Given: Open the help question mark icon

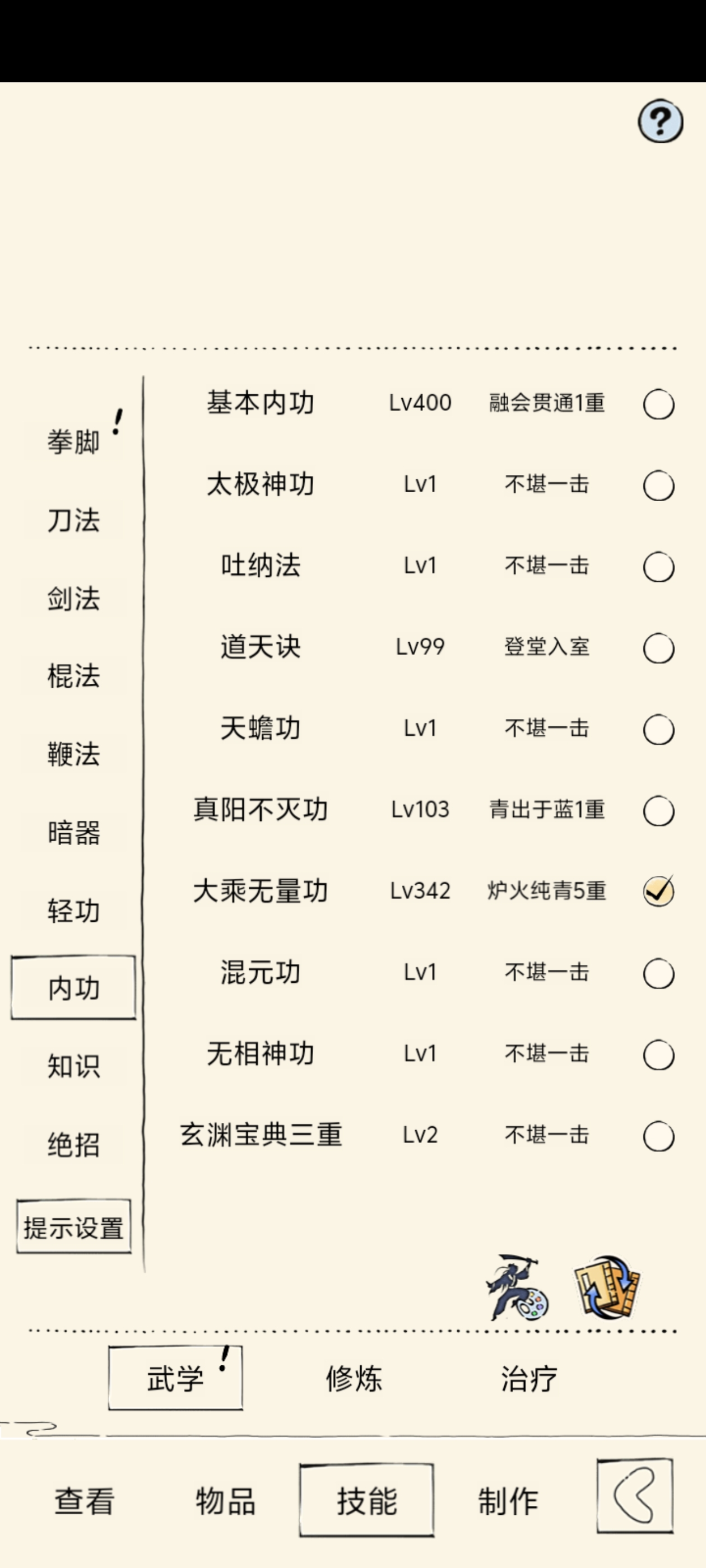Looking at the screenshot, I should click(660, 121).
